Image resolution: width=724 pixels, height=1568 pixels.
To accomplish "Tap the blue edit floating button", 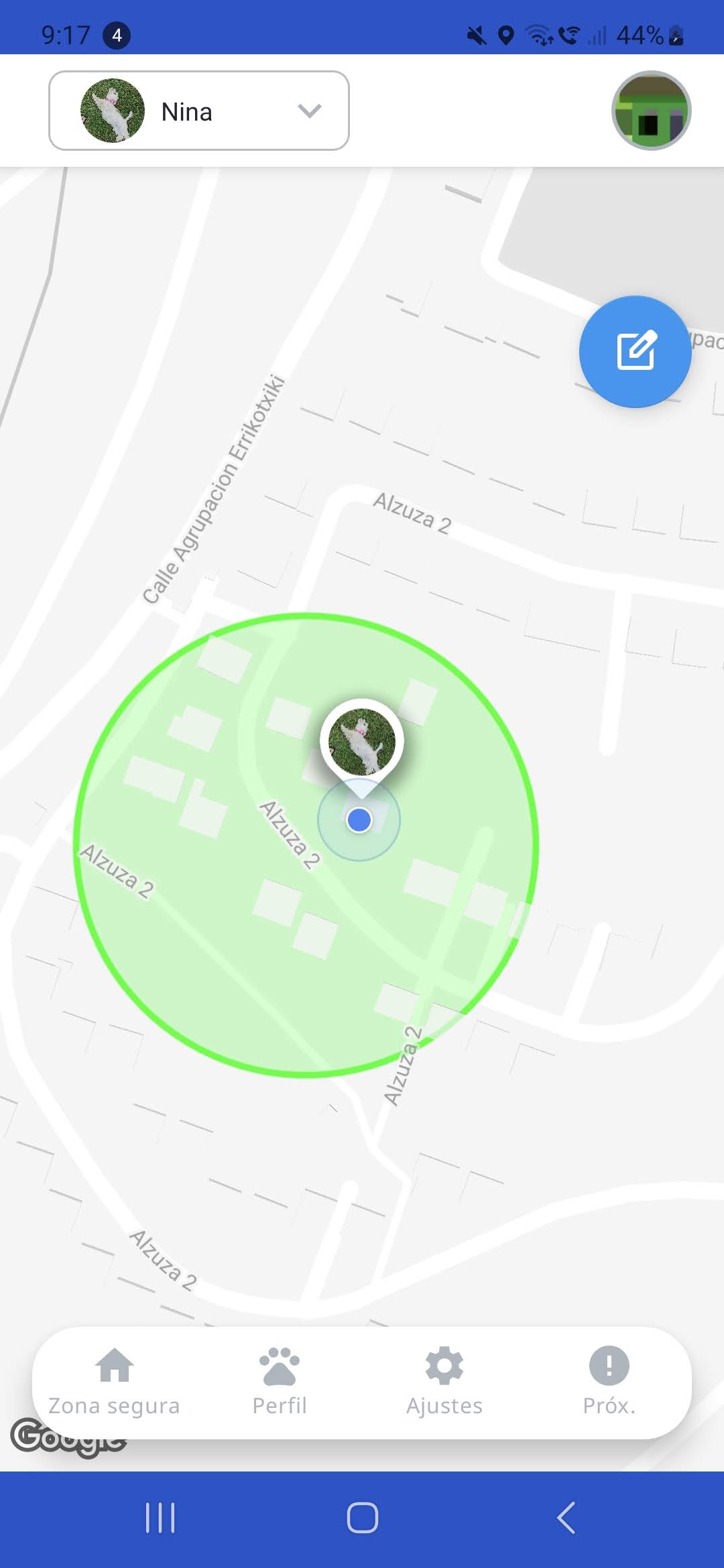I will pyautogui.click(x=635, y=351).
